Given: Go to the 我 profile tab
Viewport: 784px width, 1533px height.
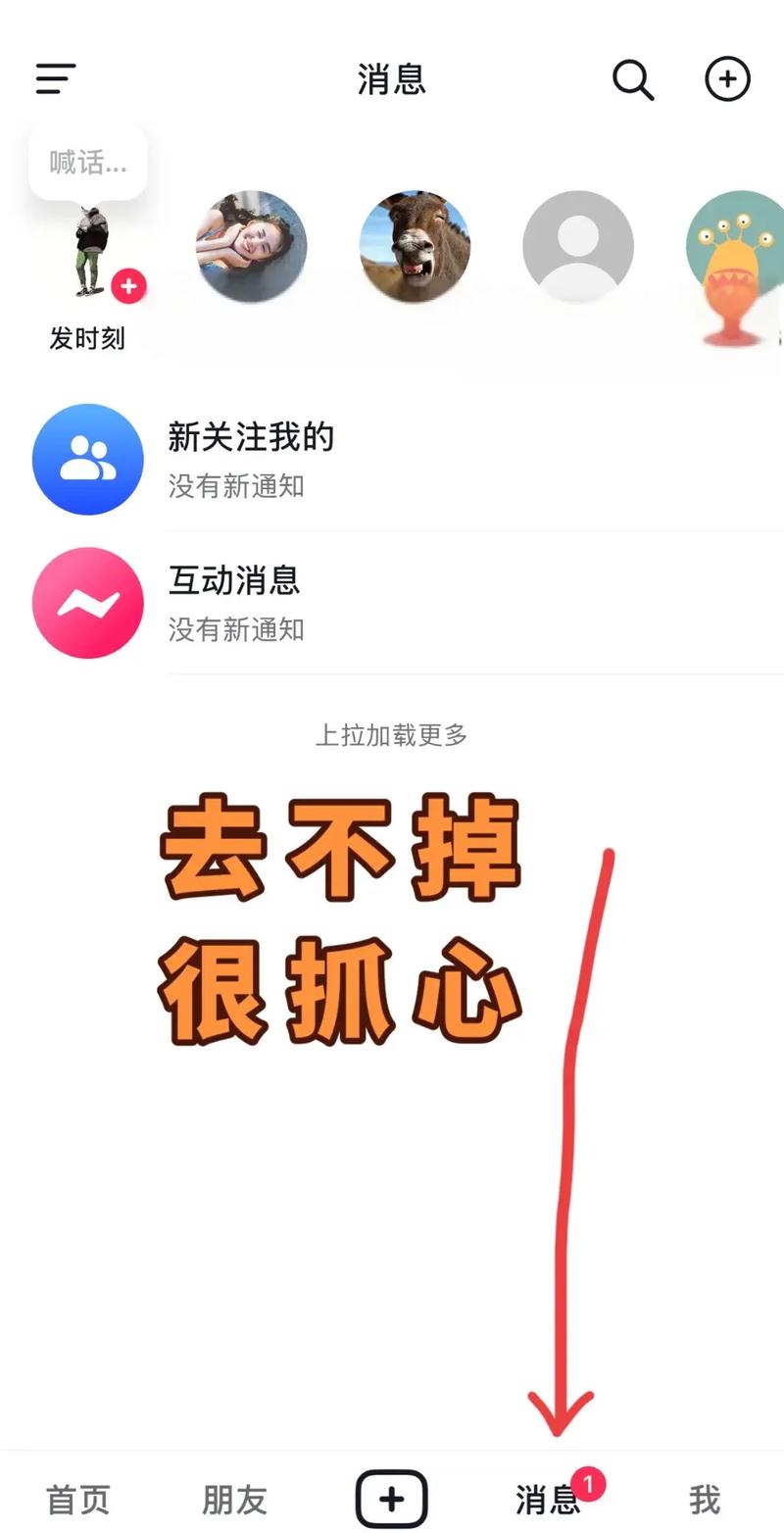Looking at the screenshot, I should click(x=704, y=1500).
